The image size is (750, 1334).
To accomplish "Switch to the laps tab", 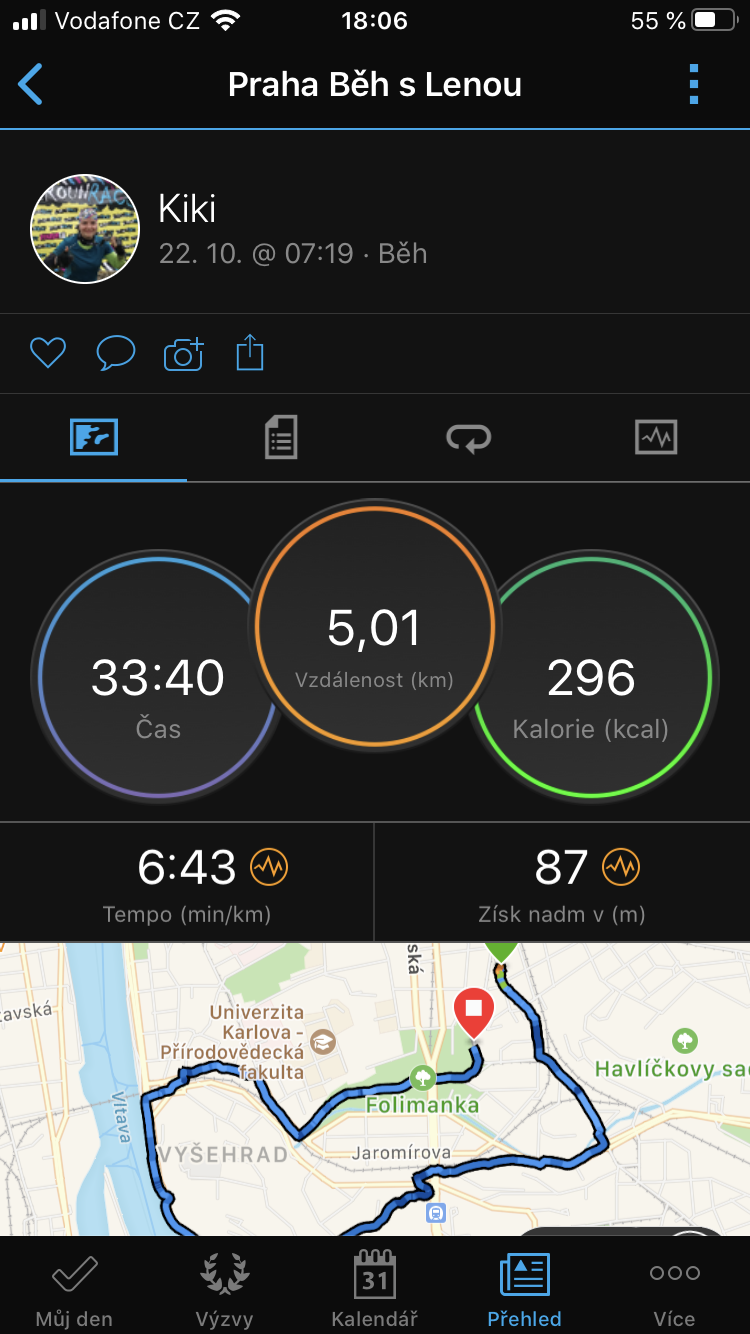I will [x=469, y=438].
